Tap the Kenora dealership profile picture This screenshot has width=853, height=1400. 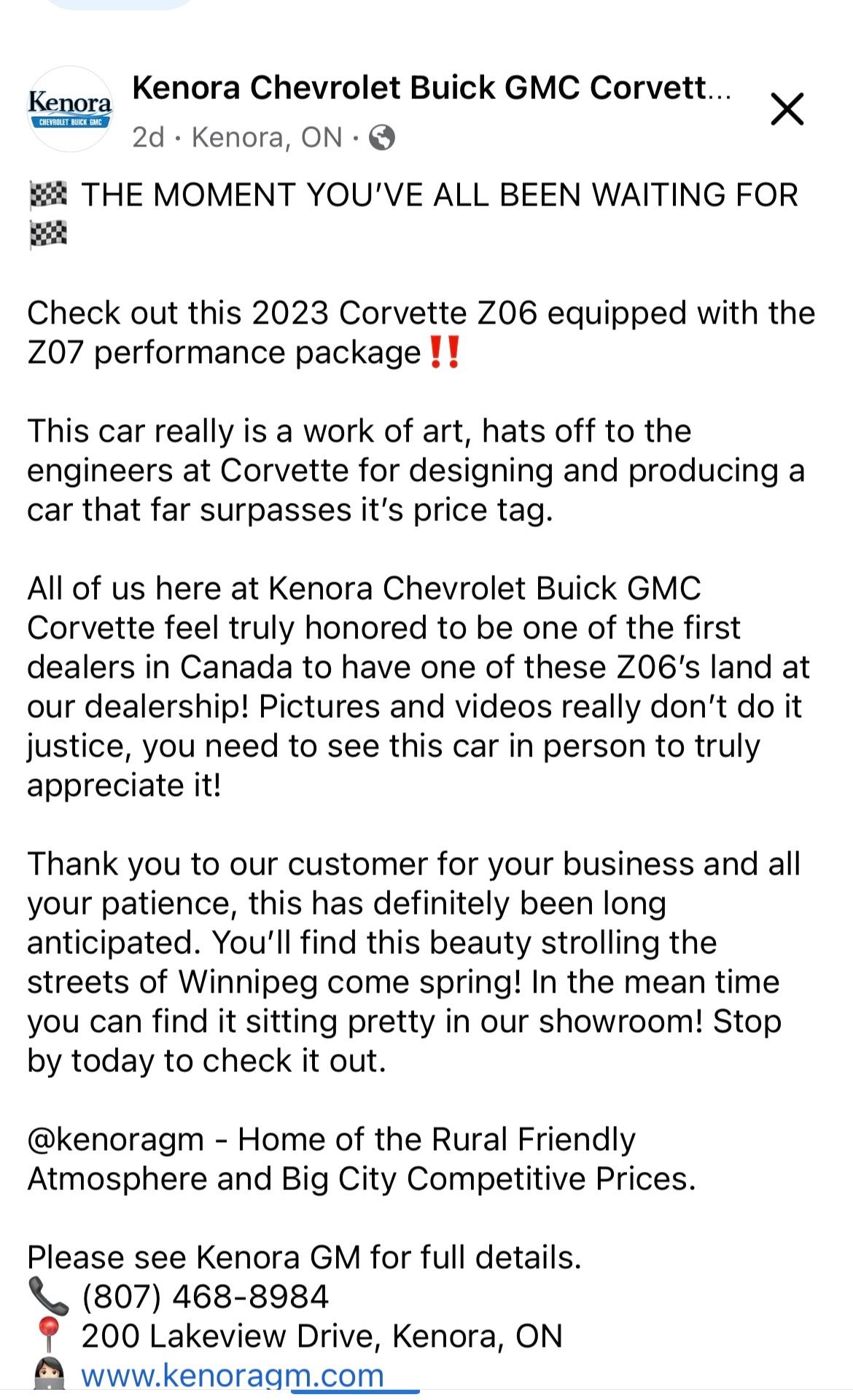click(70, 109)
